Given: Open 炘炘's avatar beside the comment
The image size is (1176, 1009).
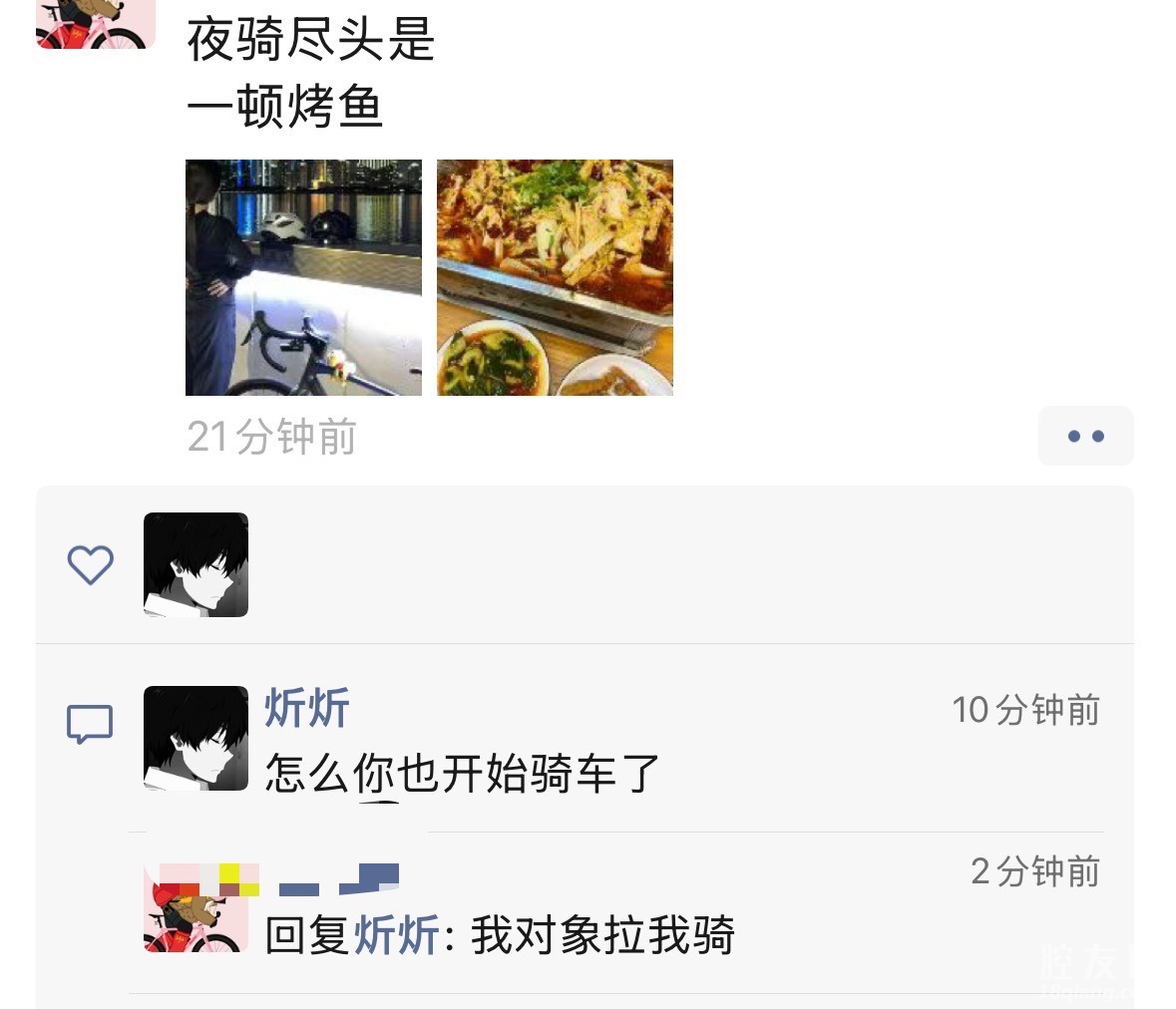Looking at the screenshot, I should pos(196,738).
